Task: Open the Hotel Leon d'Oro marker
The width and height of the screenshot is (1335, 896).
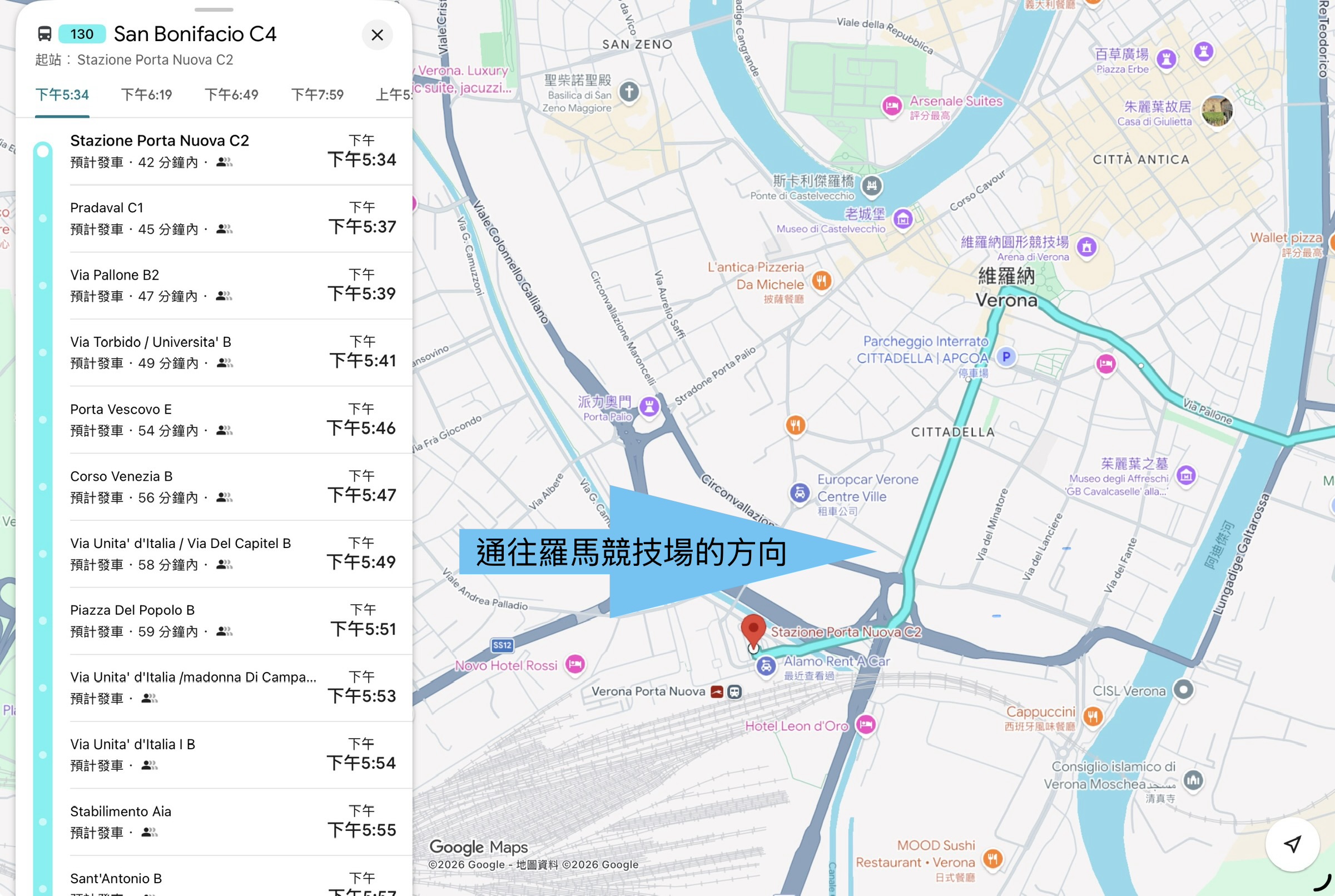Action: click(x=866, y=725)
